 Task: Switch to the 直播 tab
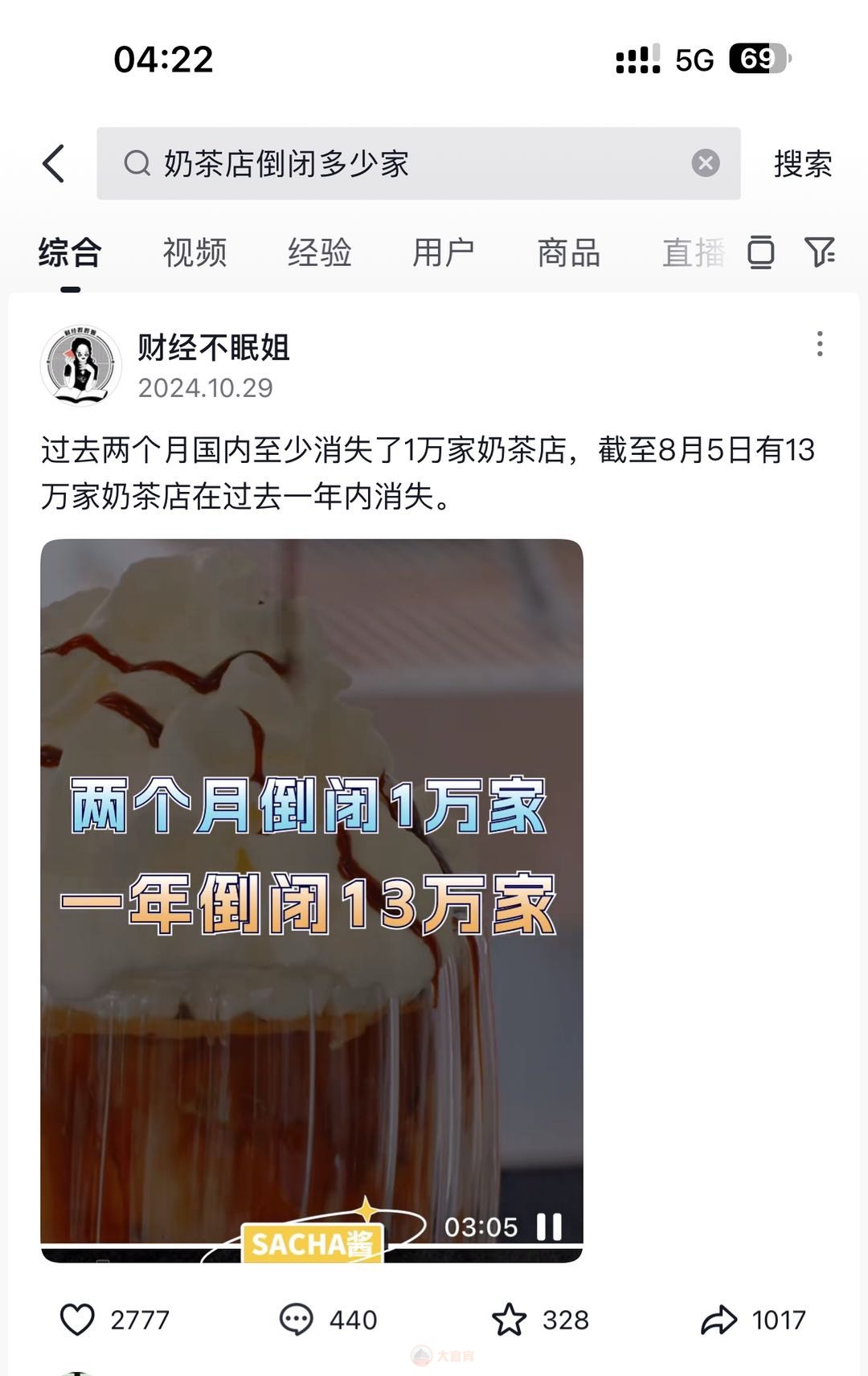pos(693,252)
